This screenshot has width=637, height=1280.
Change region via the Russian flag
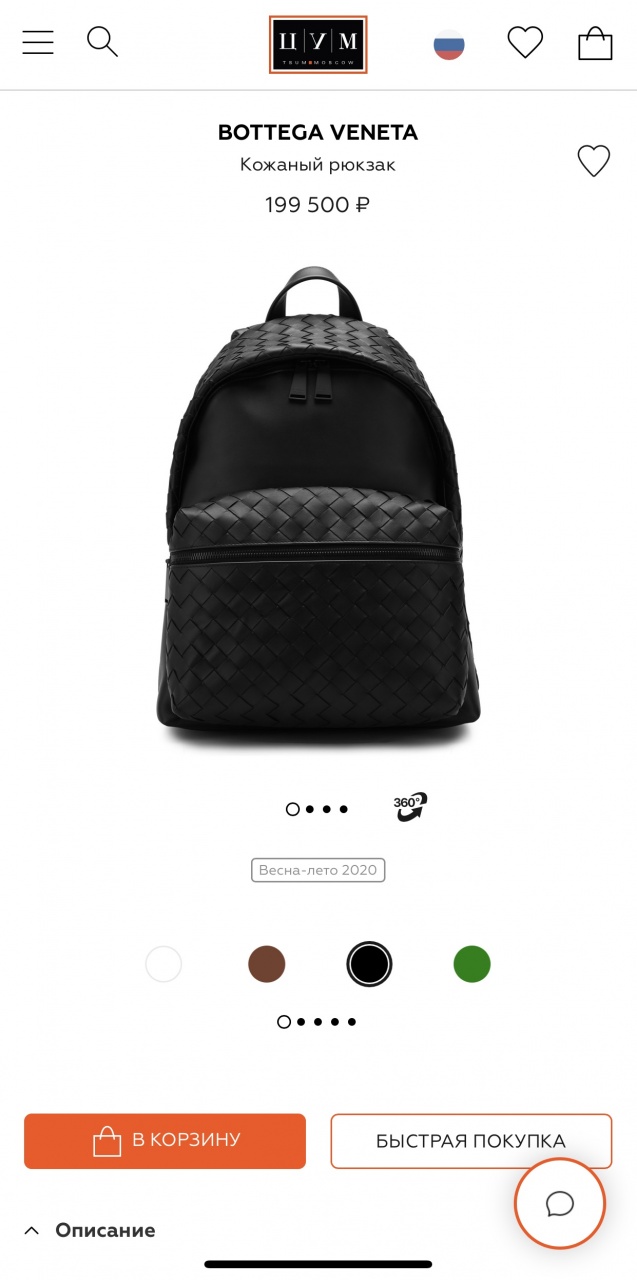click(449, 44)
